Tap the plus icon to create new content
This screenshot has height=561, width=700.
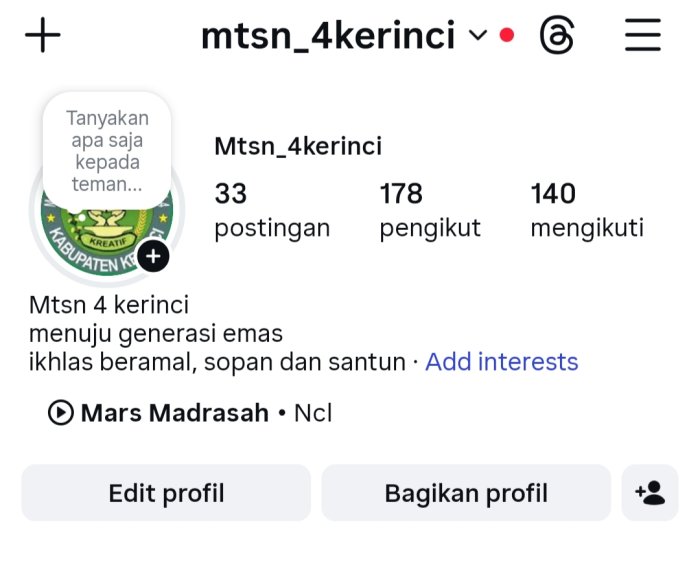43,36
